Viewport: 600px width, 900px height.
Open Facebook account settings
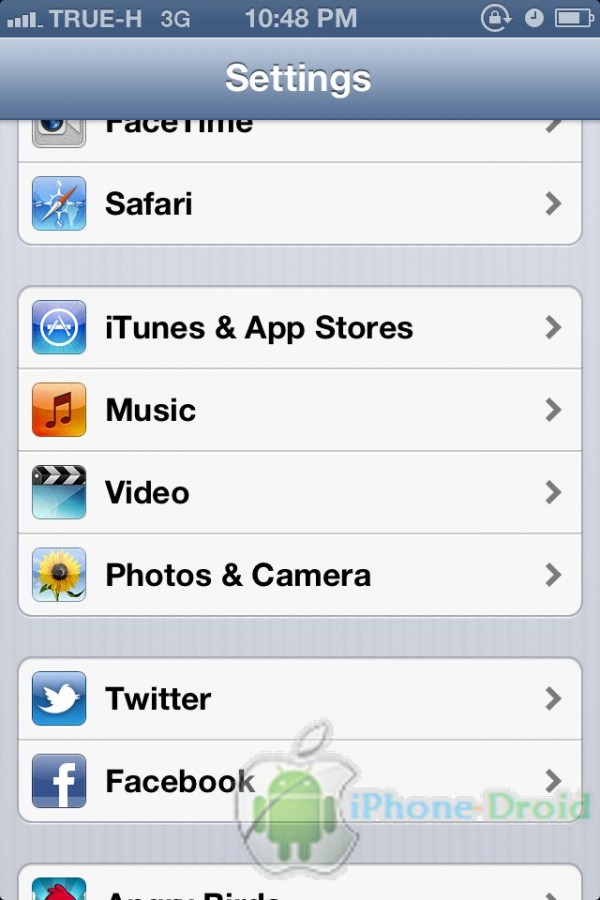click(300, 780)
